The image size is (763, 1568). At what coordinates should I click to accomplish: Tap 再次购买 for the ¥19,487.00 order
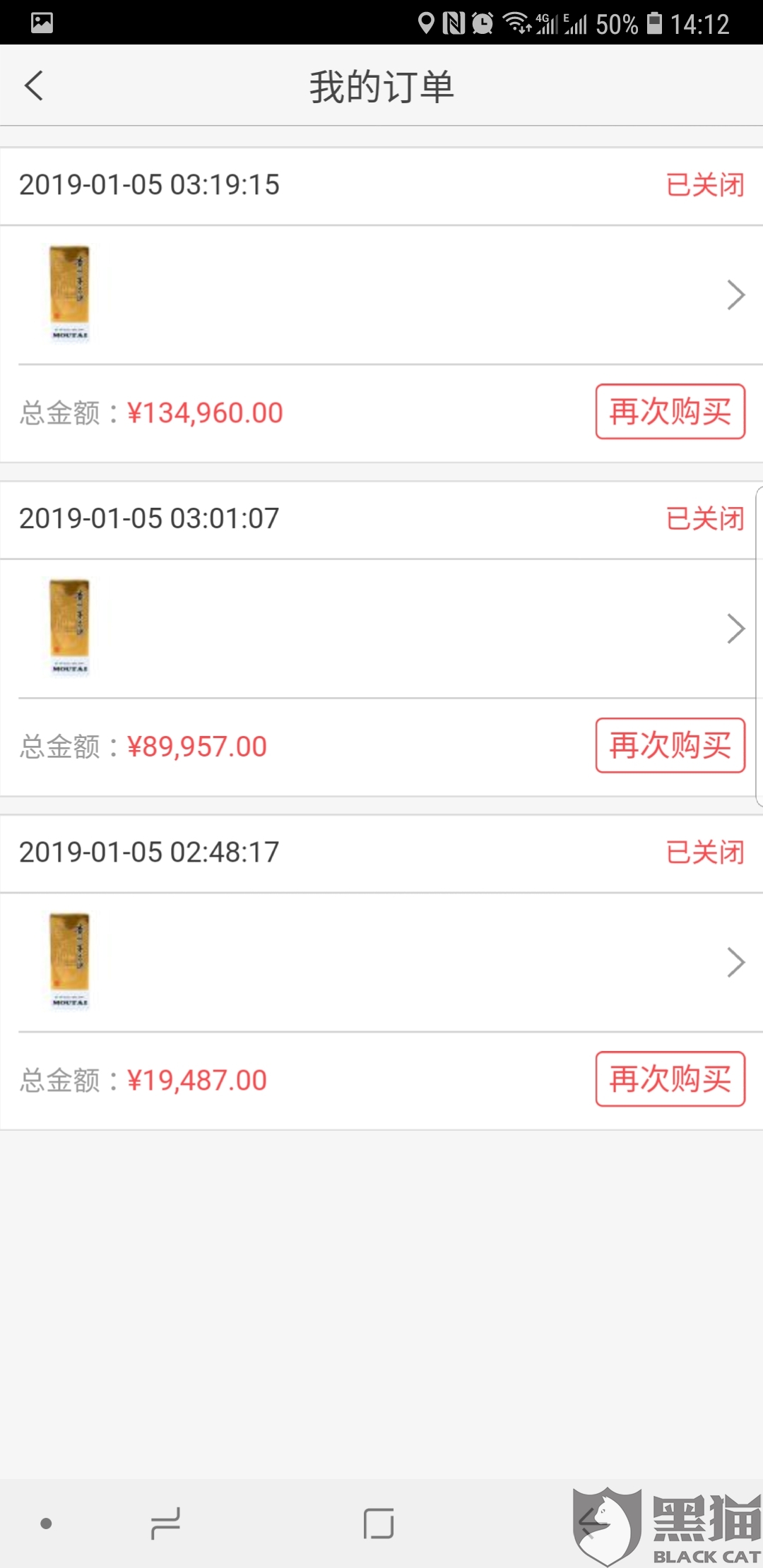670,1079
